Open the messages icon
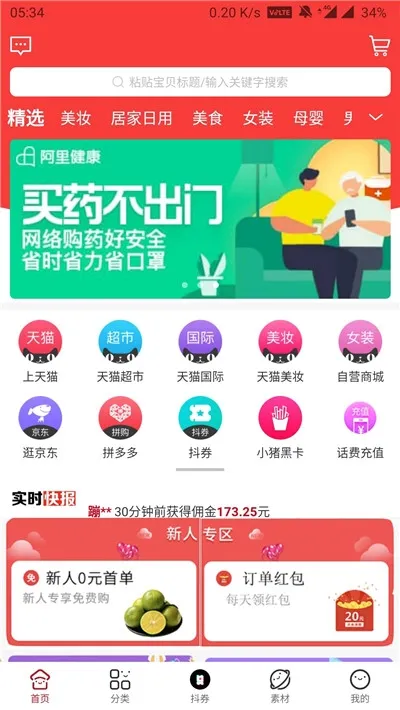Image resolution: width=400 pixels, height=710 pixels. (x=20, y=46)
